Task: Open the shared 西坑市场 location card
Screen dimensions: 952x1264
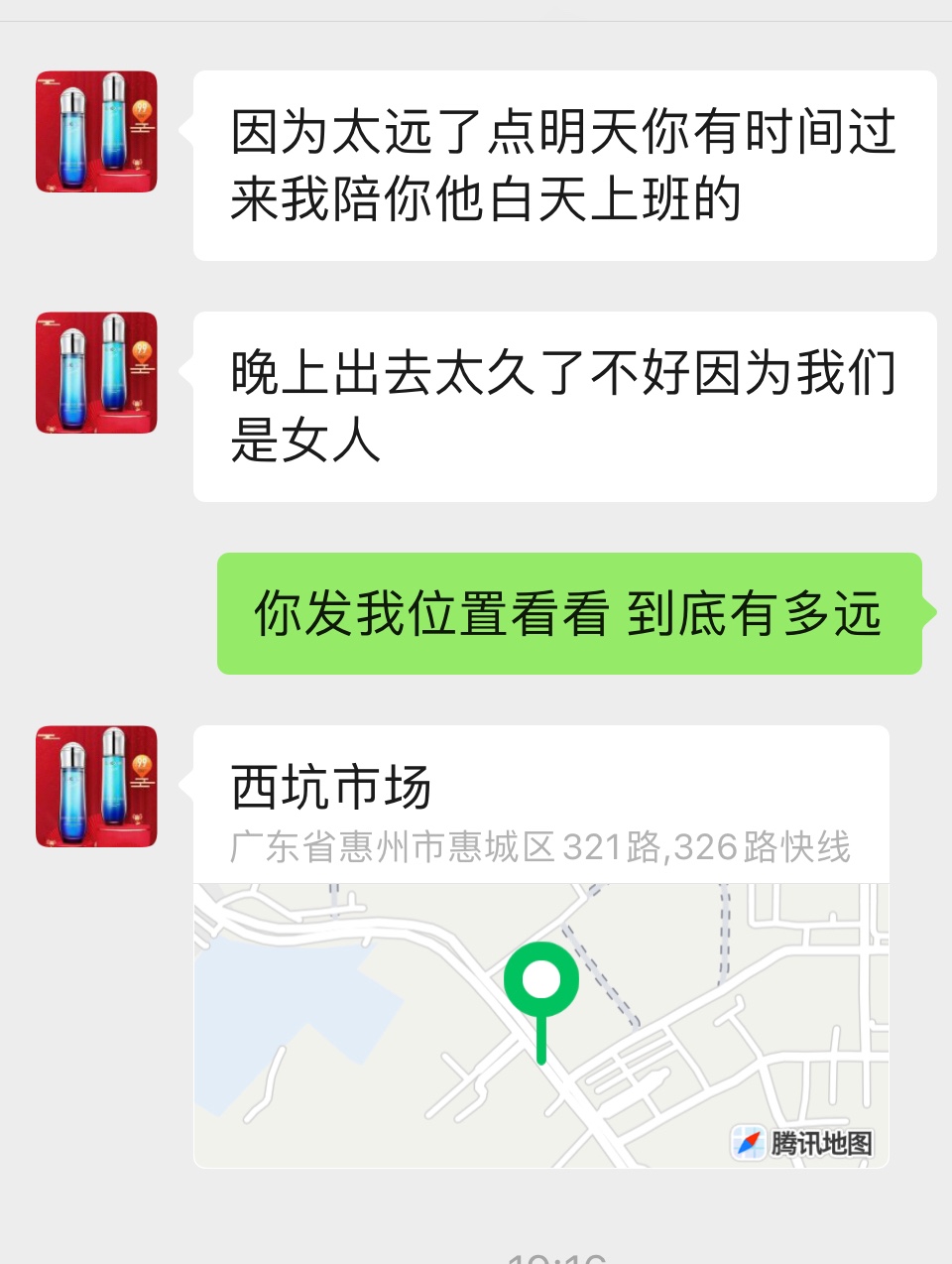Action: click(540, 946)
